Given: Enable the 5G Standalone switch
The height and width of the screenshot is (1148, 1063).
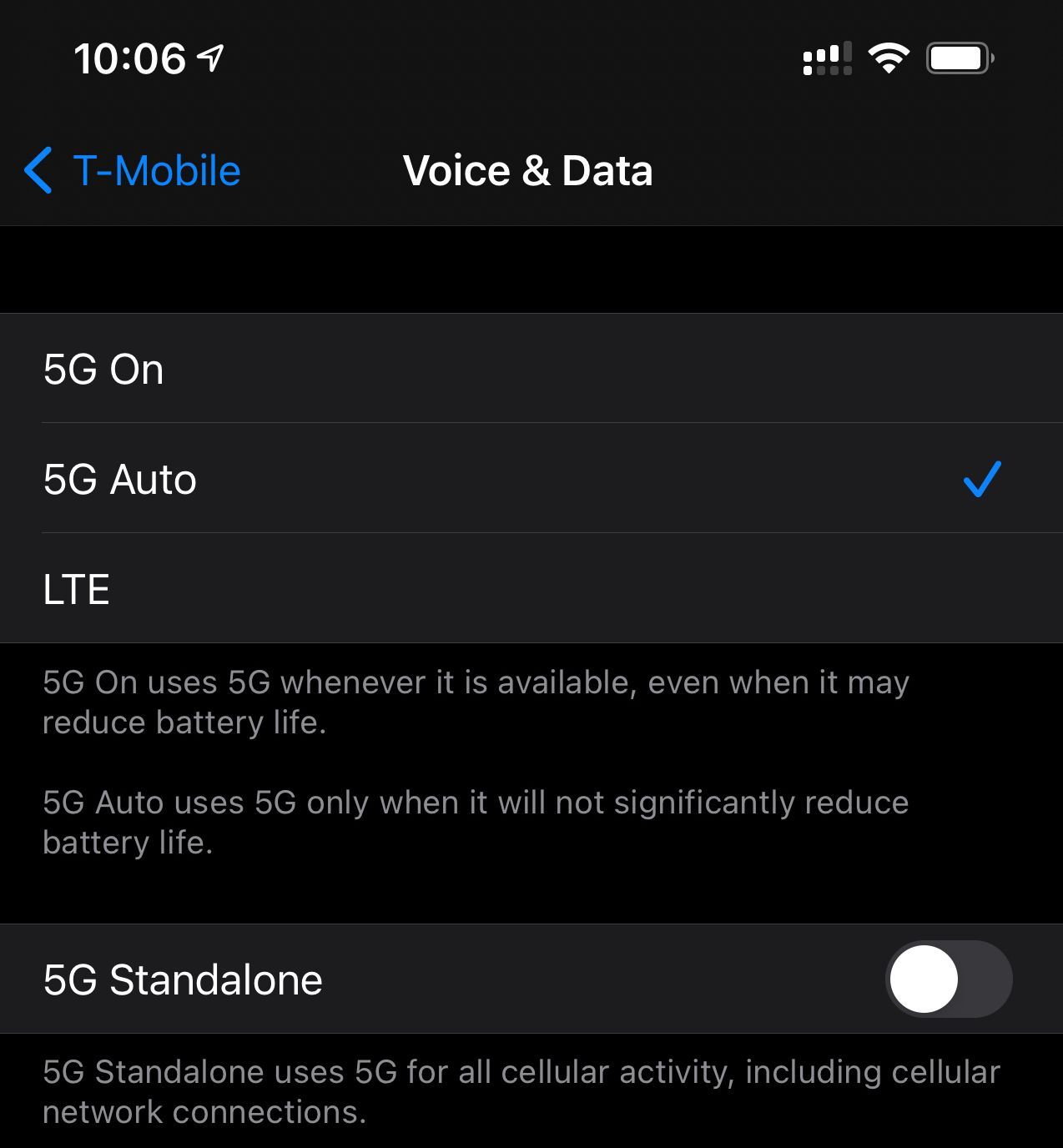Looking at the screenshot, I should pos(949,979).
